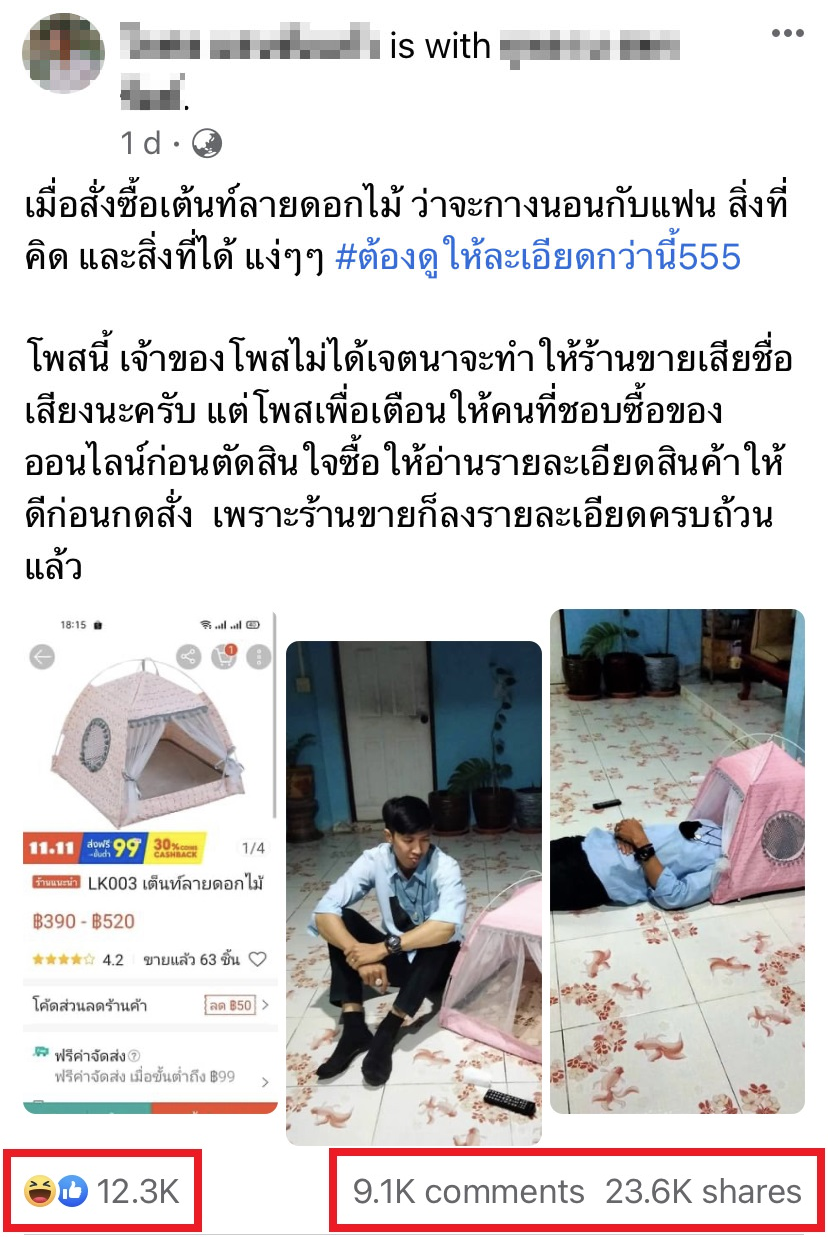This screenshot has height=1237, width=828.
Task: Open the 9.1K comments
Action: click(468, 1191)
